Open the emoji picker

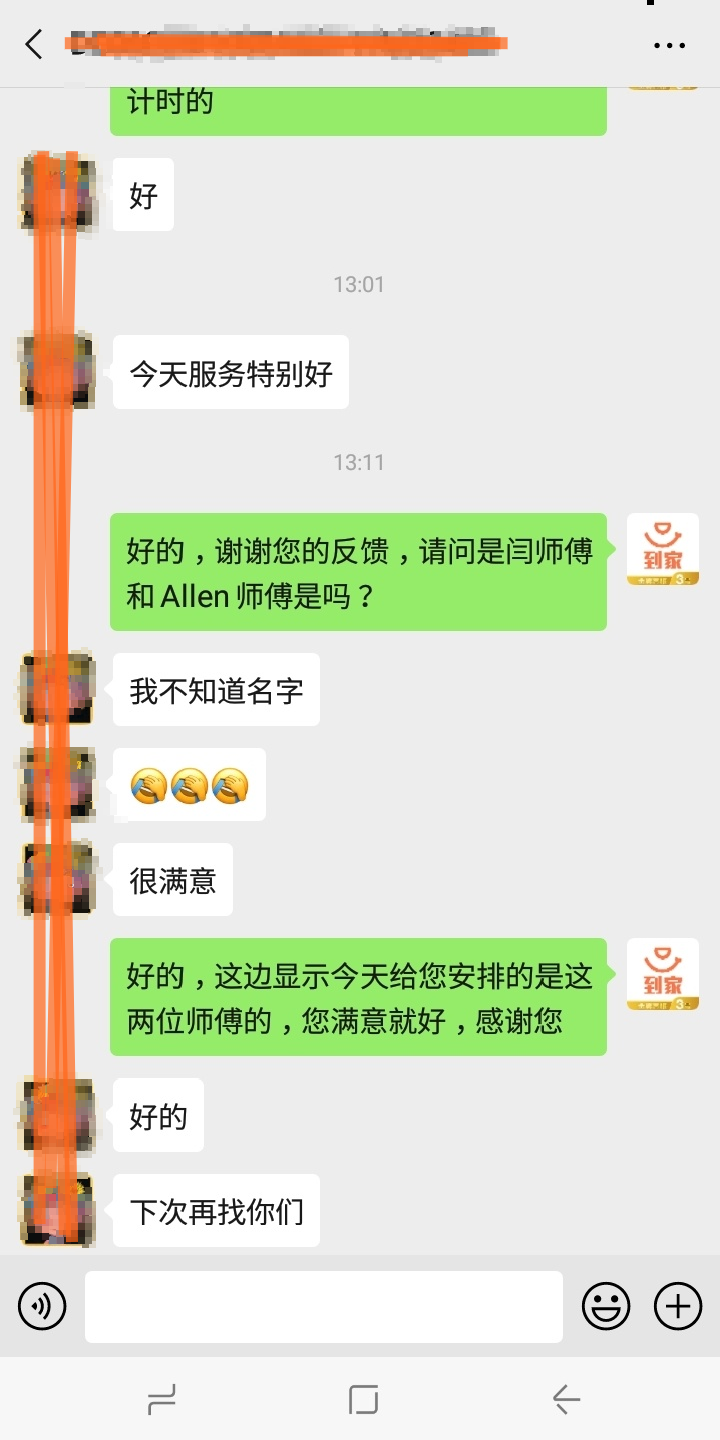(606, 1306)
